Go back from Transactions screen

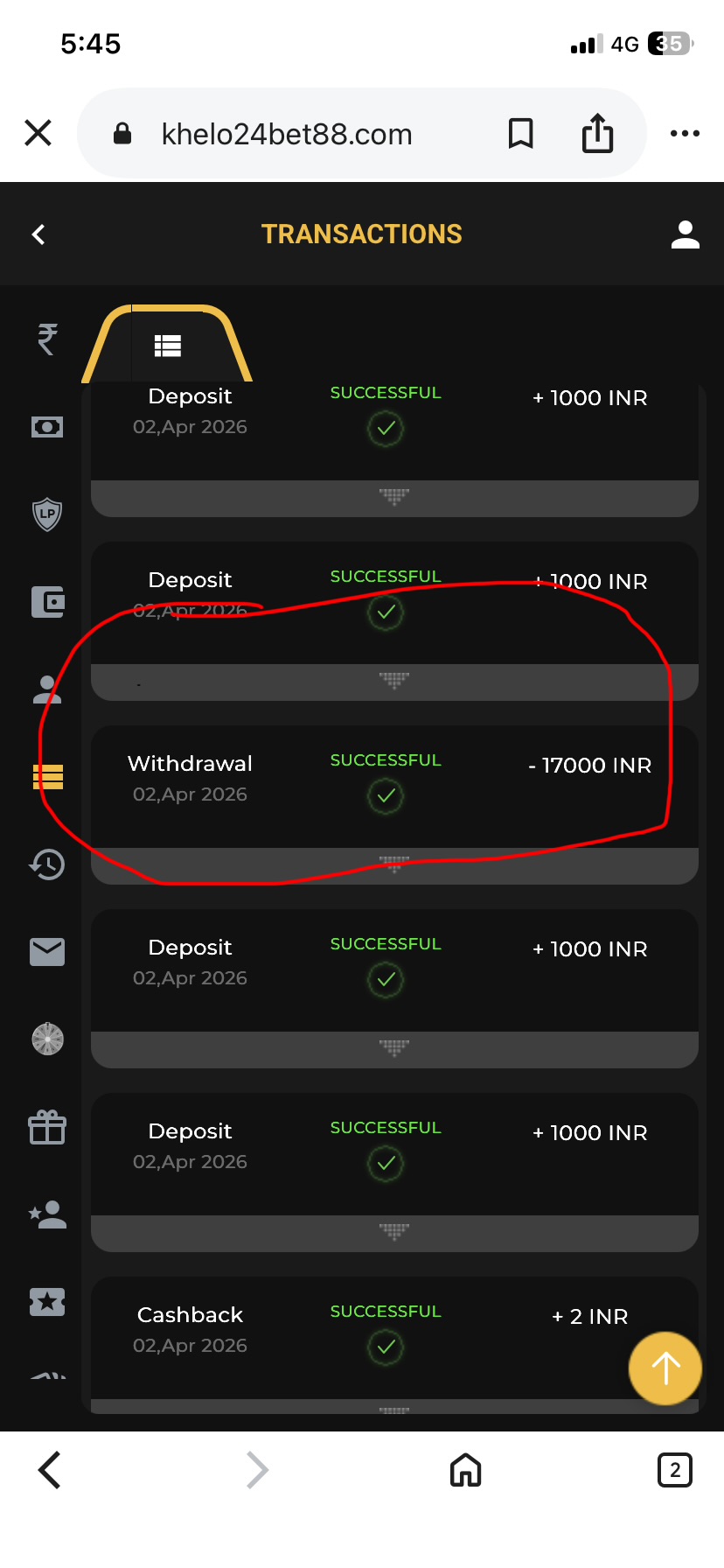click(x=38, y=234)
